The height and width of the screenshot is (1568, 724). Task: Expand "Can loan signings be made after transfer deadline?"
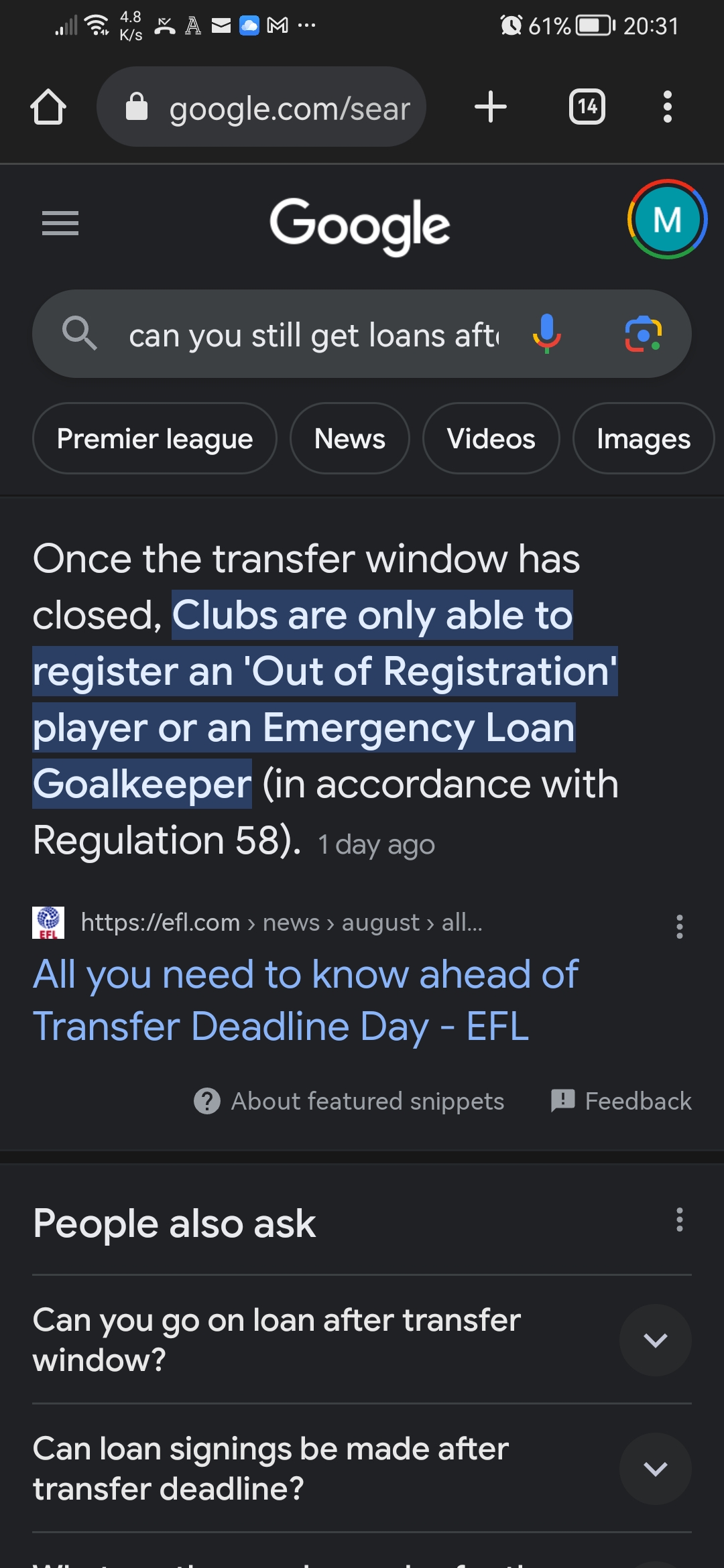pos(655,1469)
